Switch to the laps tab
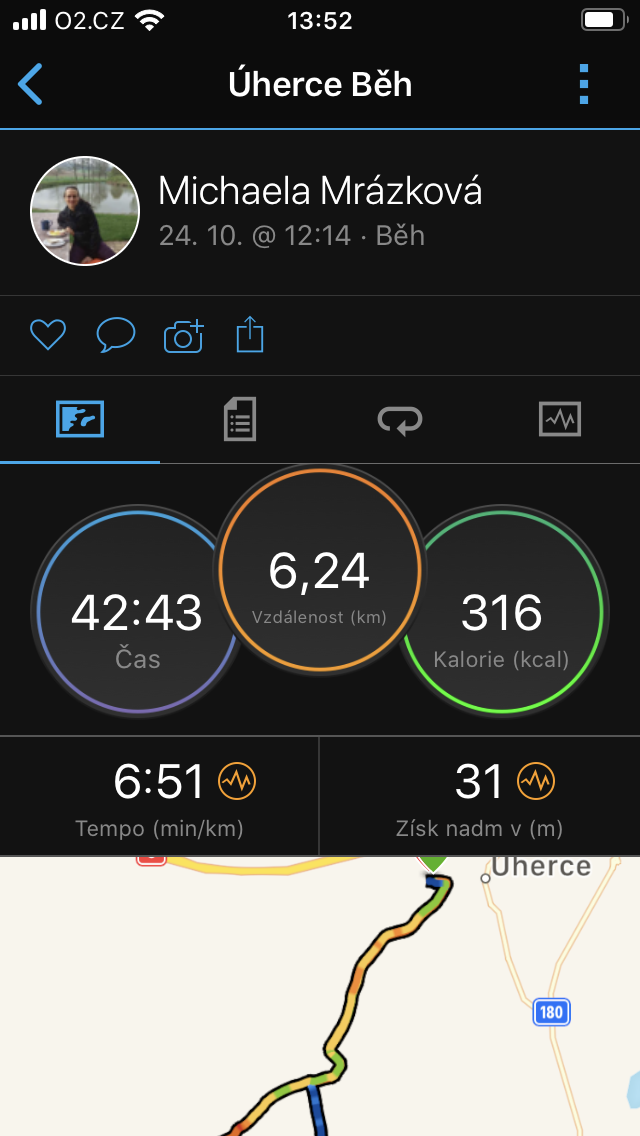 pyautogui.click(x=399, y=419)
